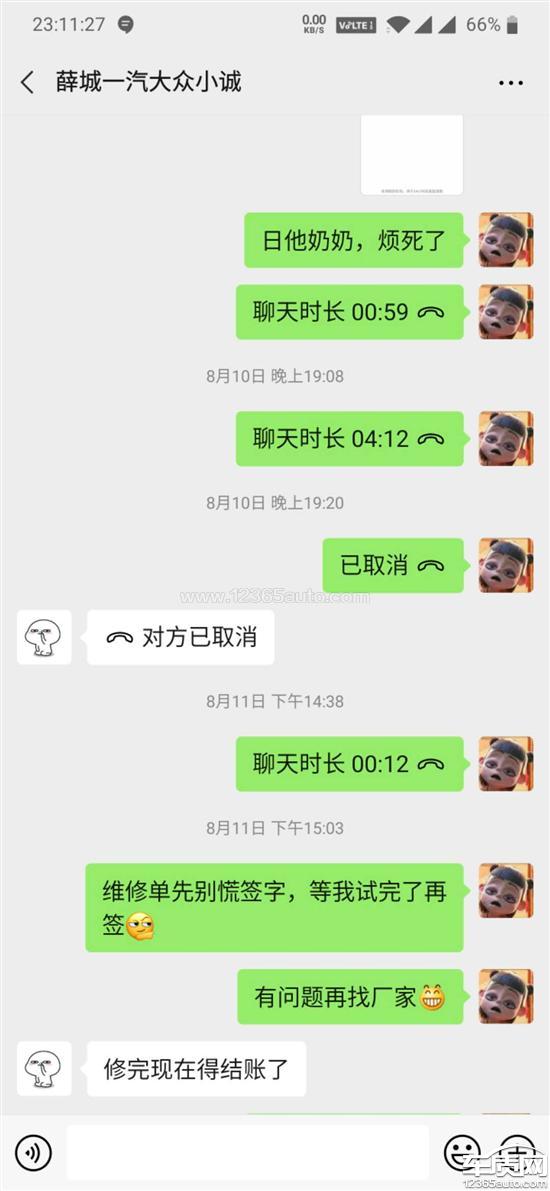This screenshot has height=1191, width=550.
Task: Go back from the chat with 薛城一汽大众小诚
Action: (27, 82)
